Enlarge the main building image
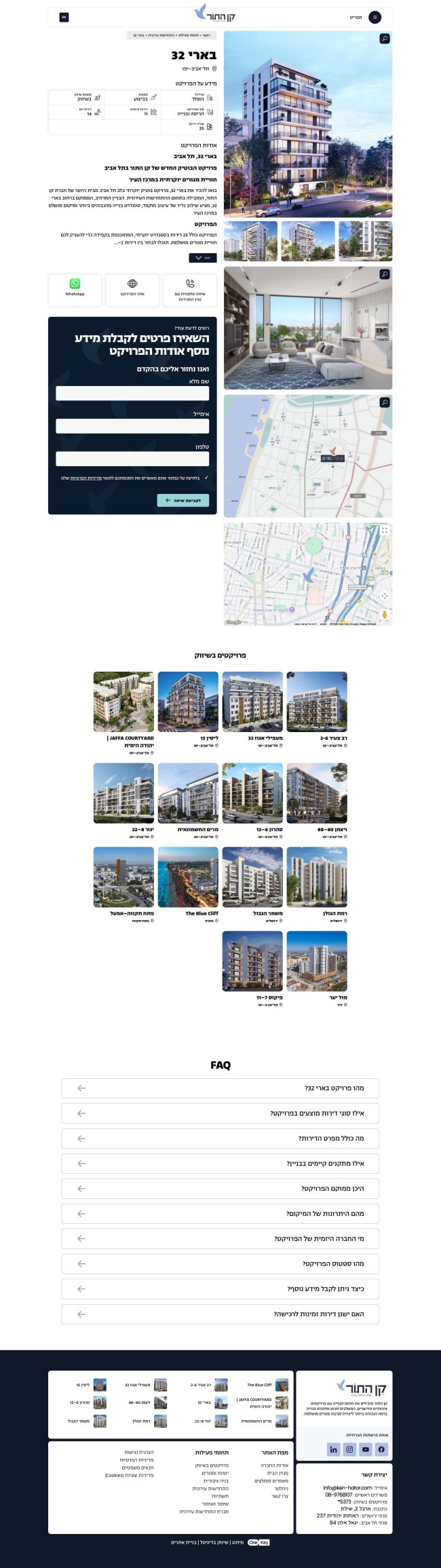 point(384,39)
